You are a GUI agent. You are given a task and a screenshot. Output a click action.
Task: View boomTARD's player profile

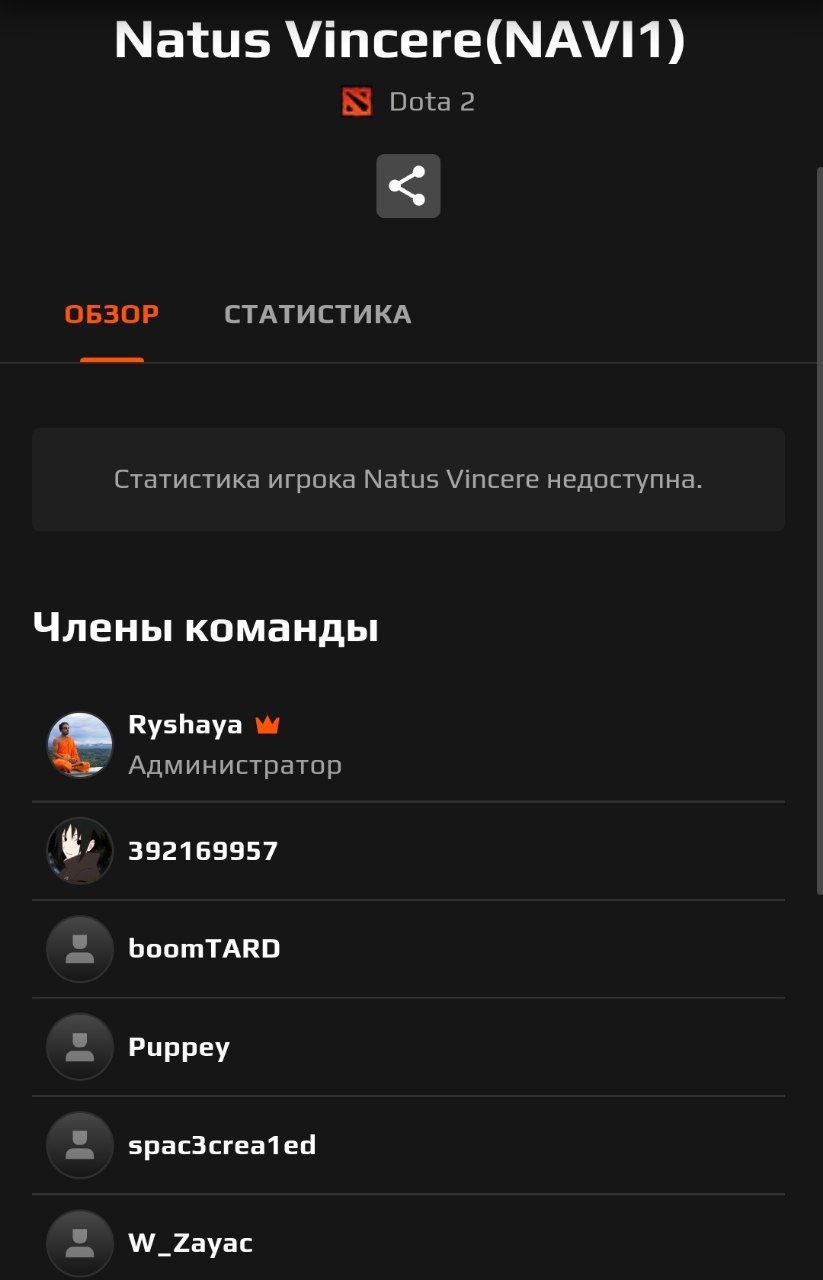point(204,949)
